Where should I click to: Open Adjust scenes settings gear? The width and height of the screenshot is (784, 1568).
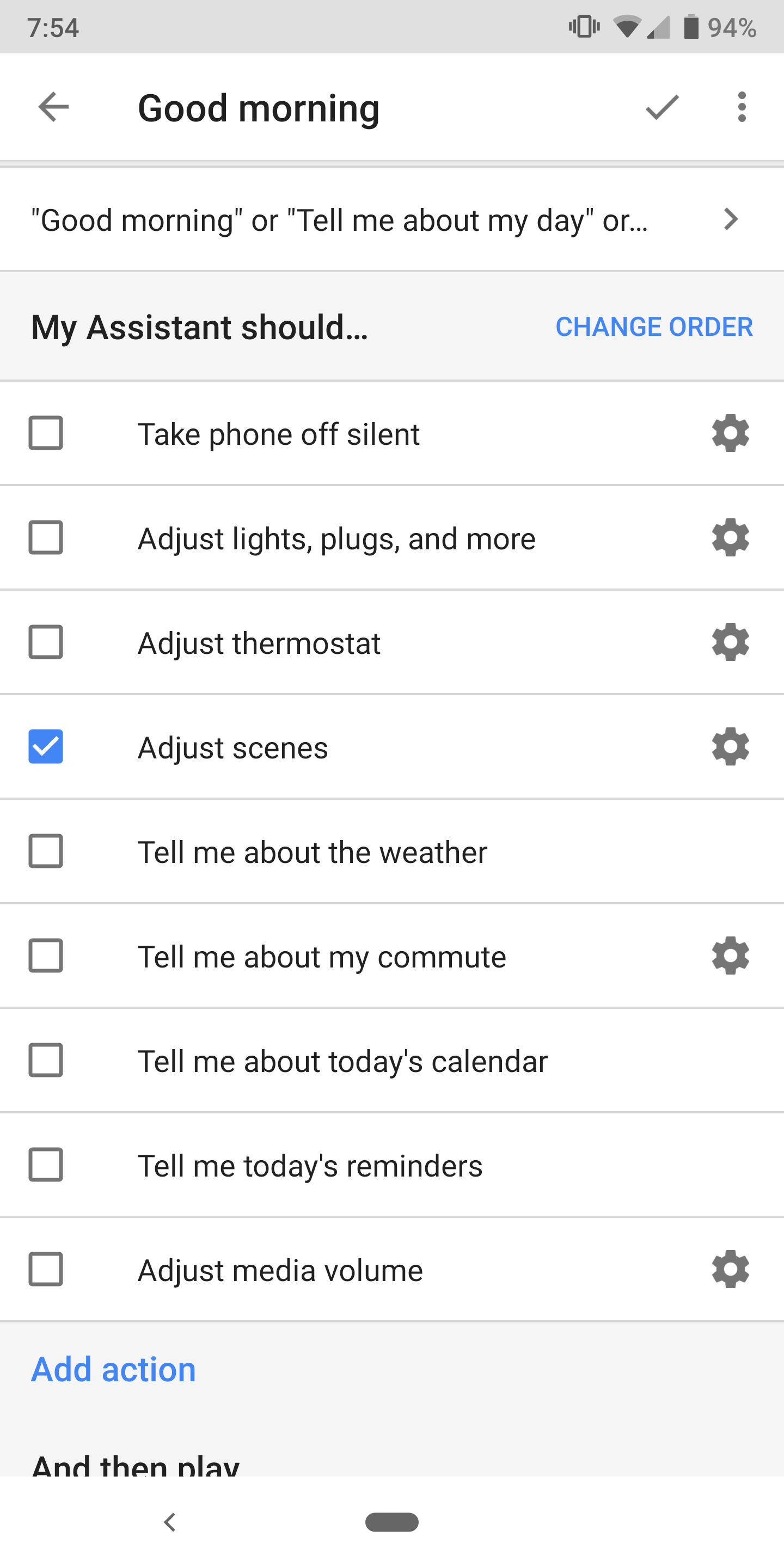tap(731, 747)
